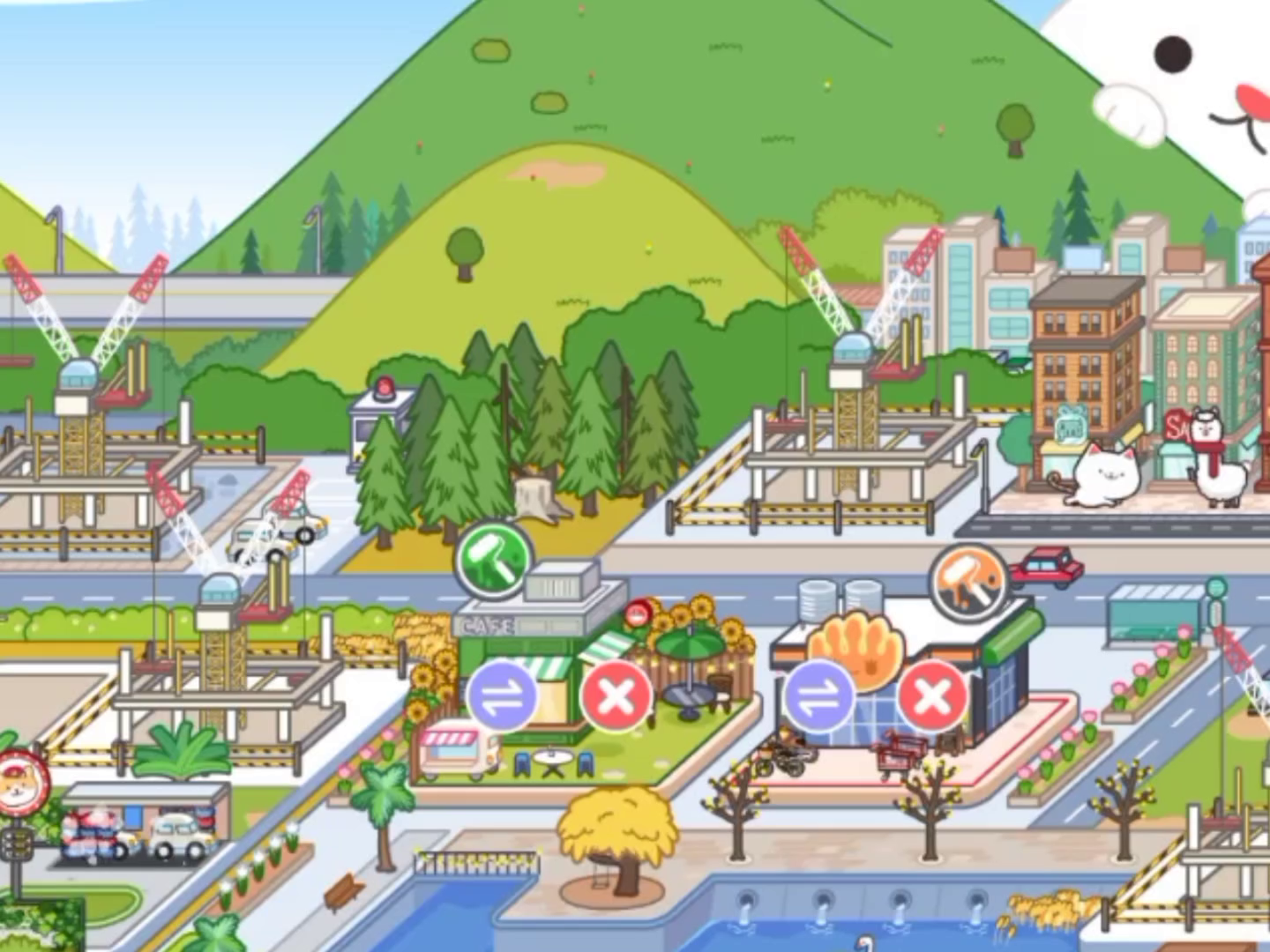This screenshot has height=952, width=1270.
Task: Swap the baseball glove shop building
Action: [819, 695]
